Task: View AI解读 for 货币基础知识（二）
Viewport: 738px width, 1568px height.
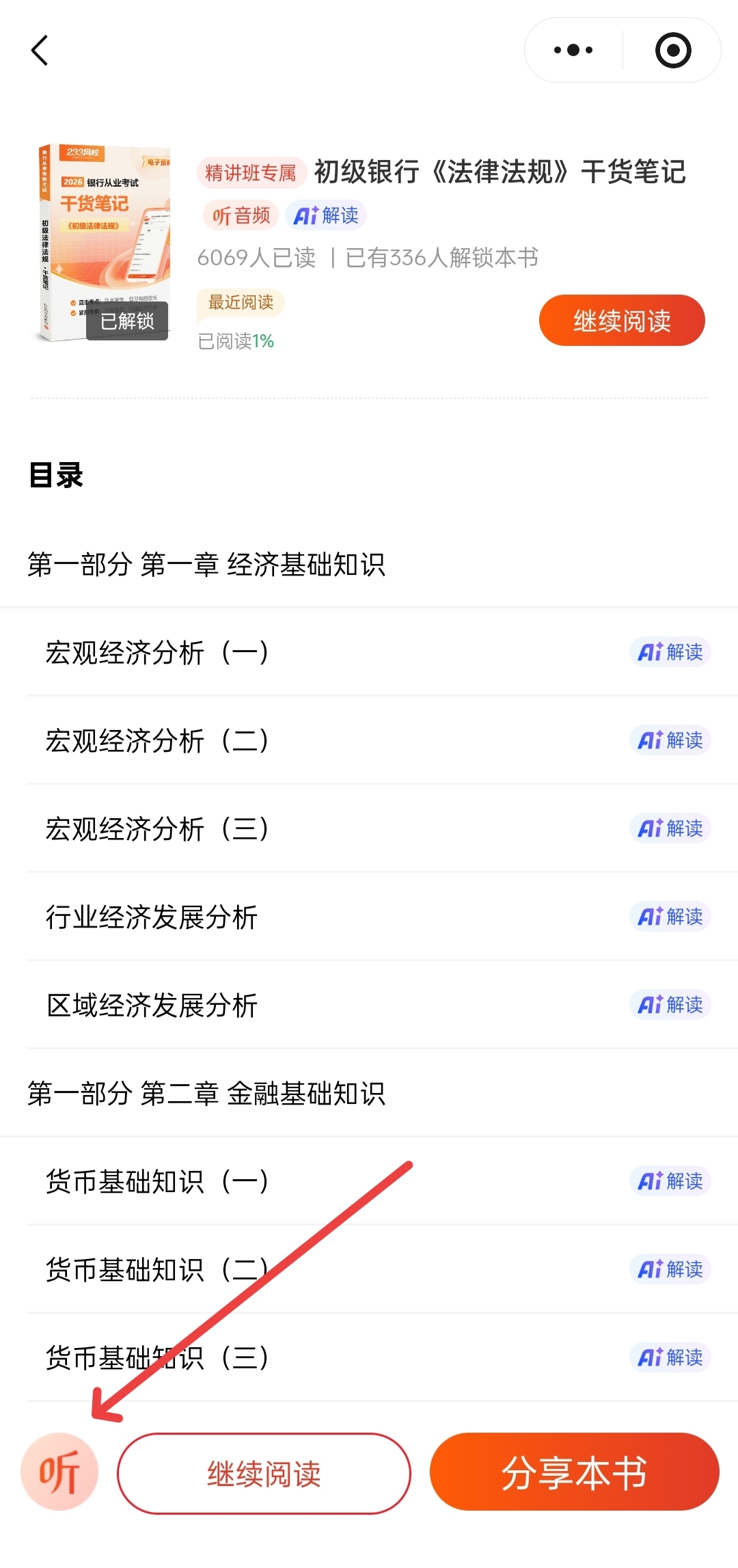Action: click(x=670, y=1269)
